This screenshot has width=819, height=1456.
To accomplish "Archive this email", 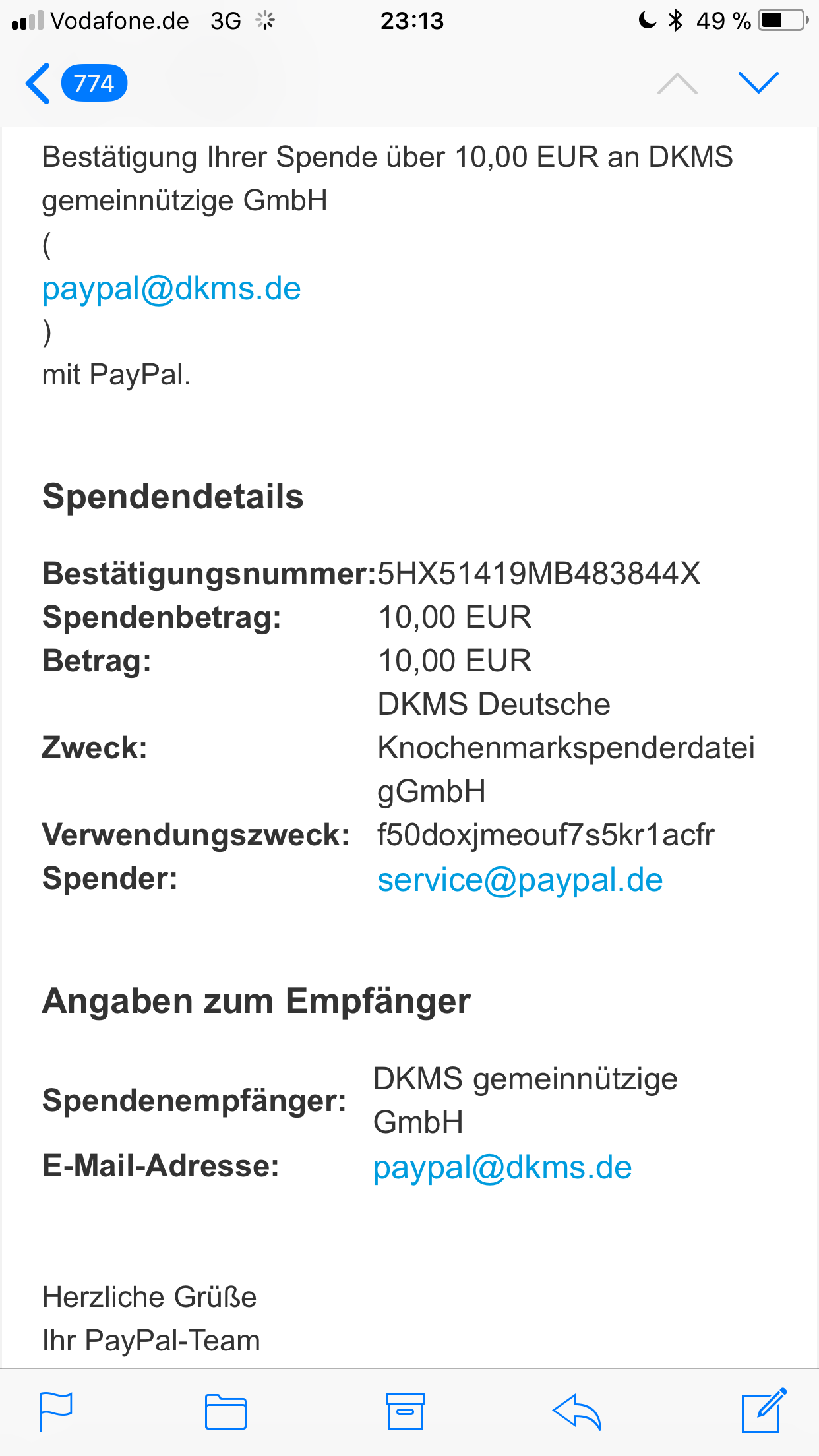I will pyautogui.click(x=405, y=1412).
